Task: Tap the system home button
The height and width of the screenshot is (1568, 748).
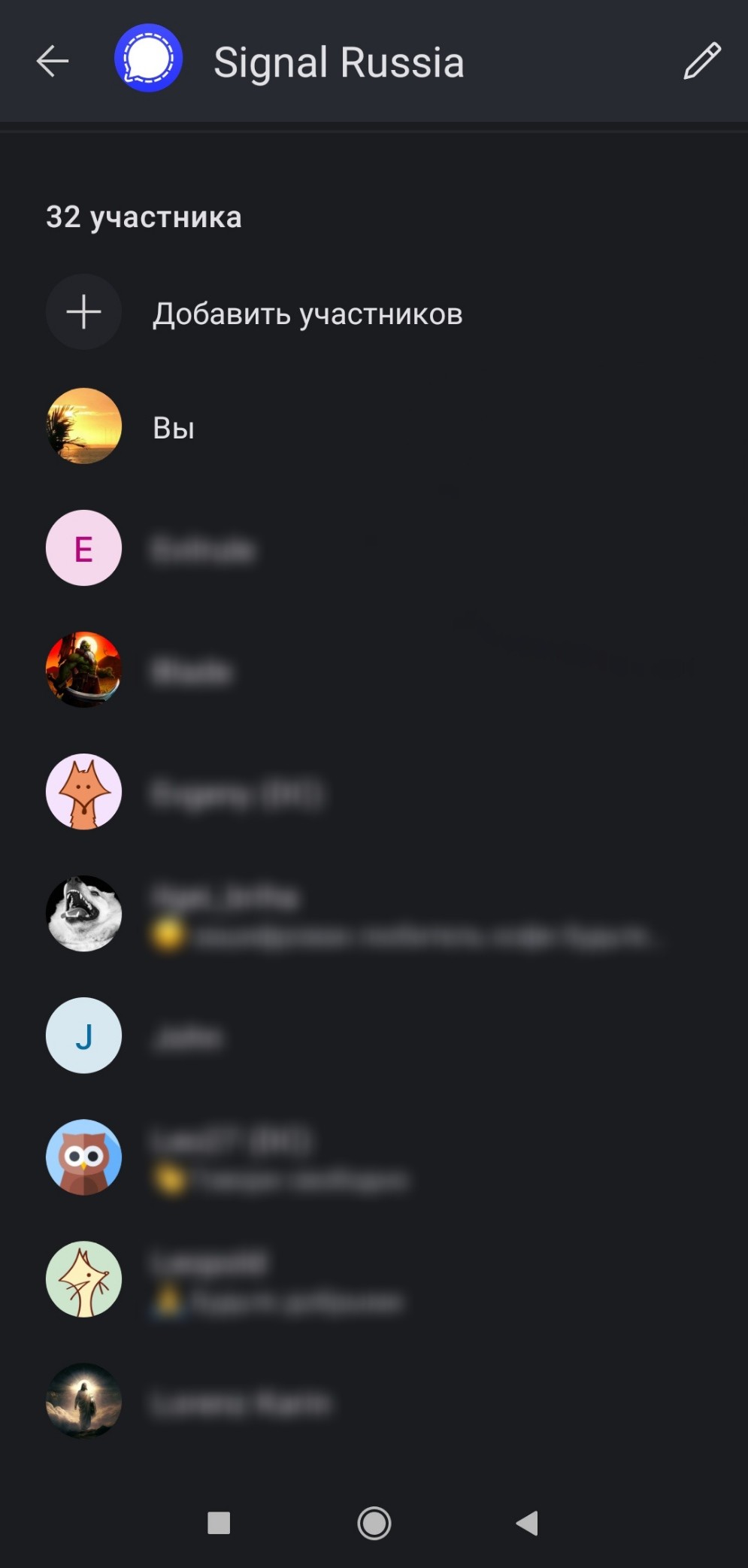Action: pos(374,1524)
